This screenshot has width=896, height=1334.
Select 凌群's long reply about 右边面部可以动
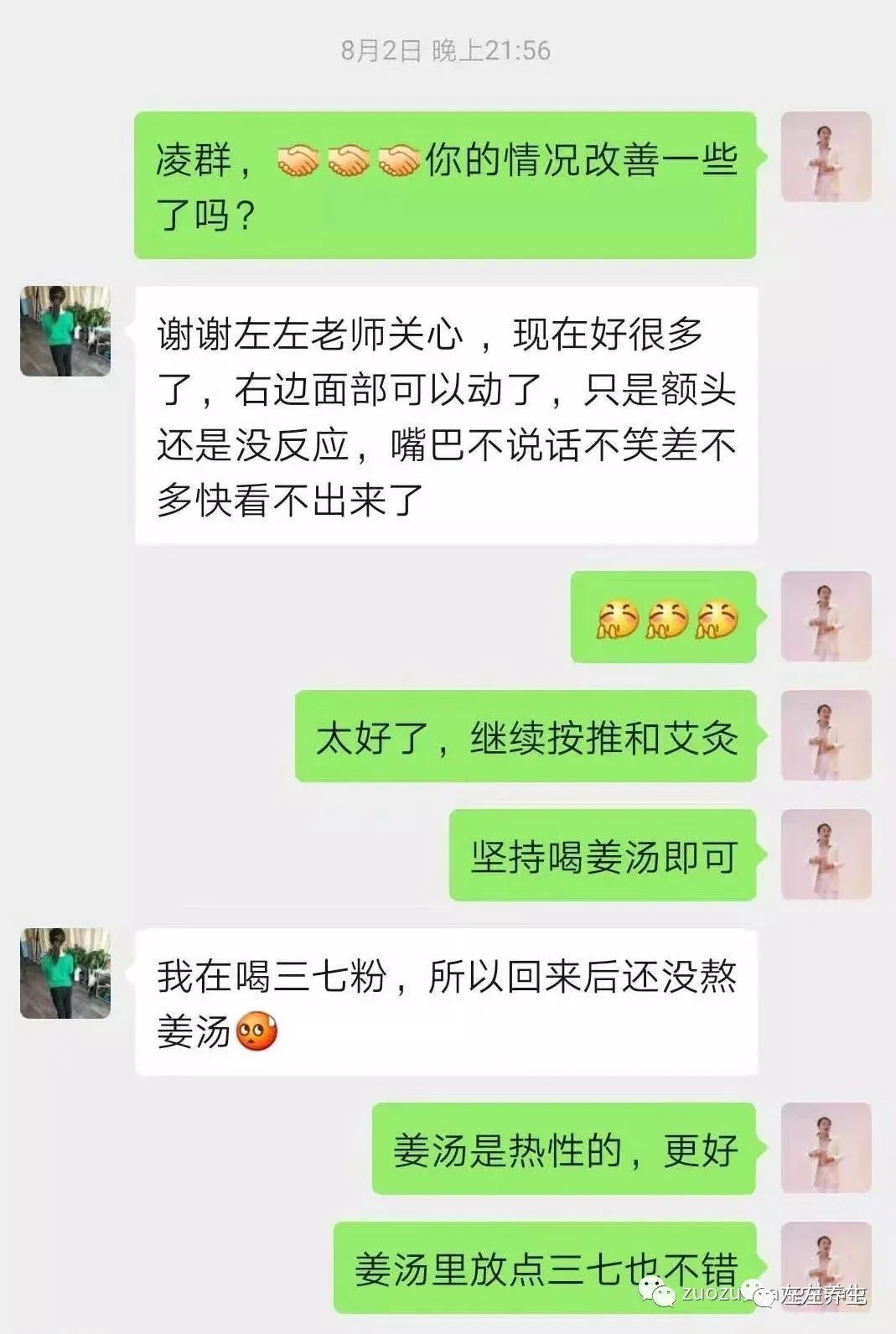point(448,411)
